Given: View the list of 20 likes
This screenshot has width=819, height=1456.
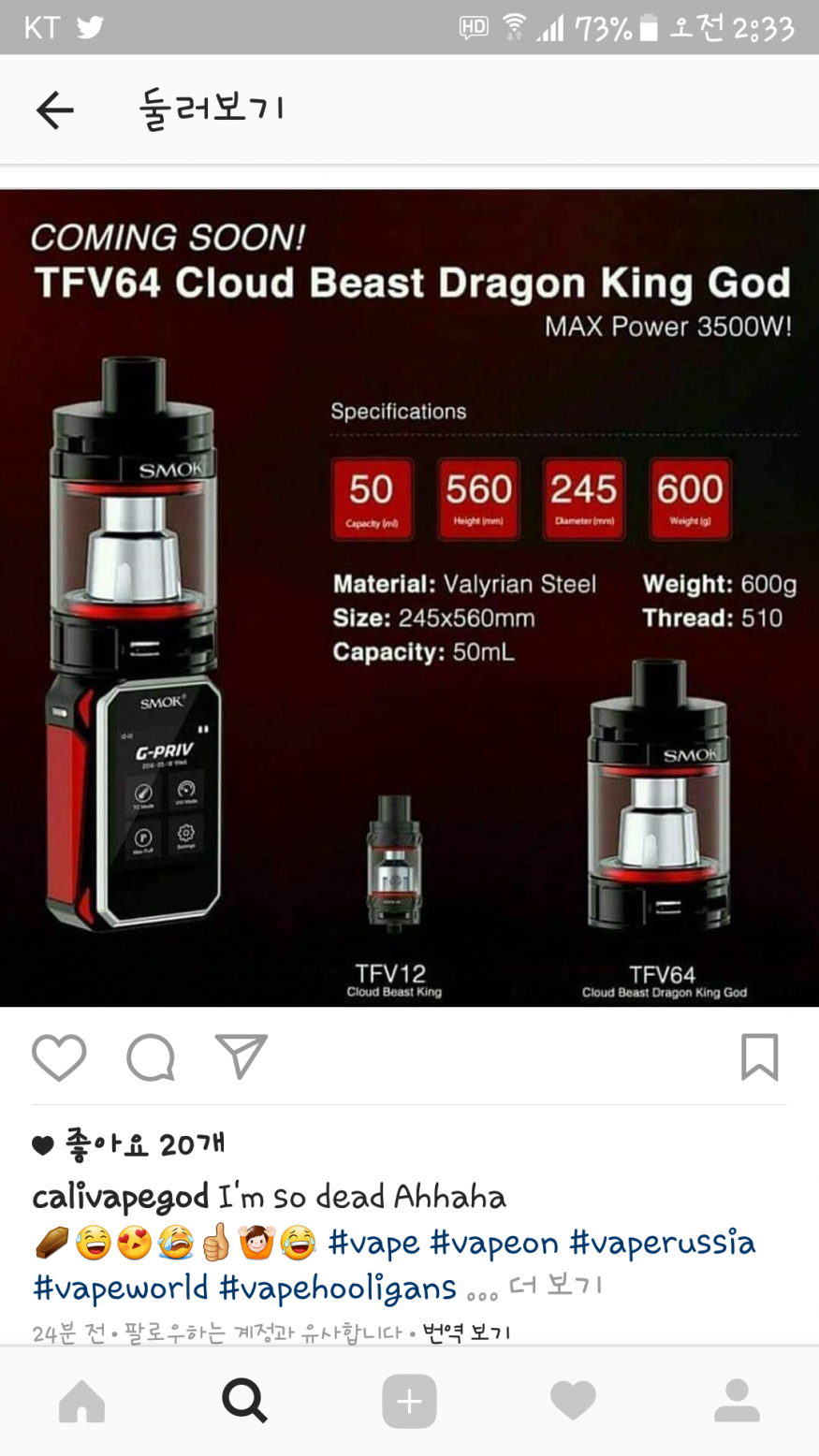Looking at the screenshot, I should pyautogui.click(x=143, y=1143).
